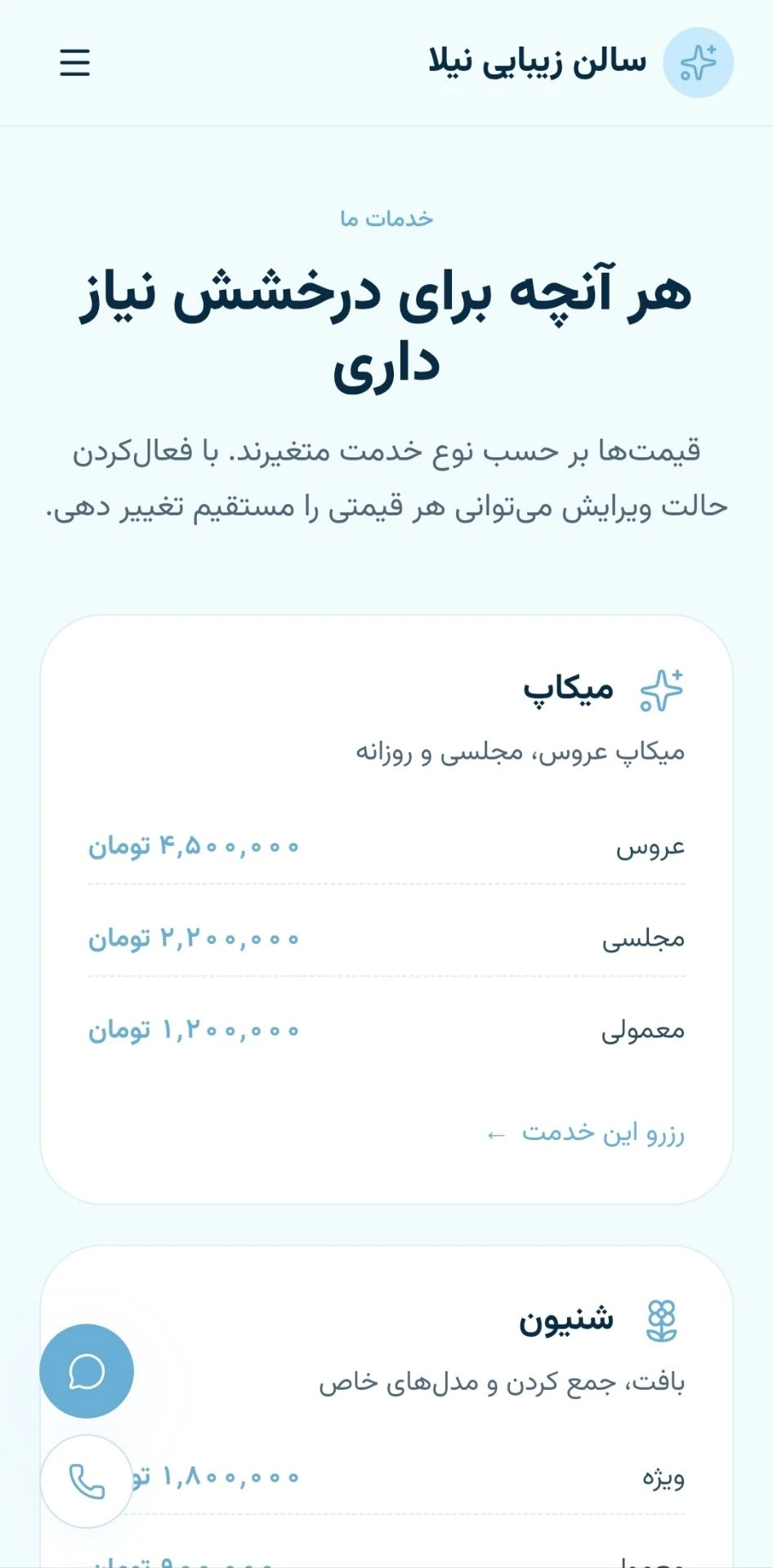Open the chat floating button
This screenshot has height=1568, width=773.
click(x=87, y=1371)
